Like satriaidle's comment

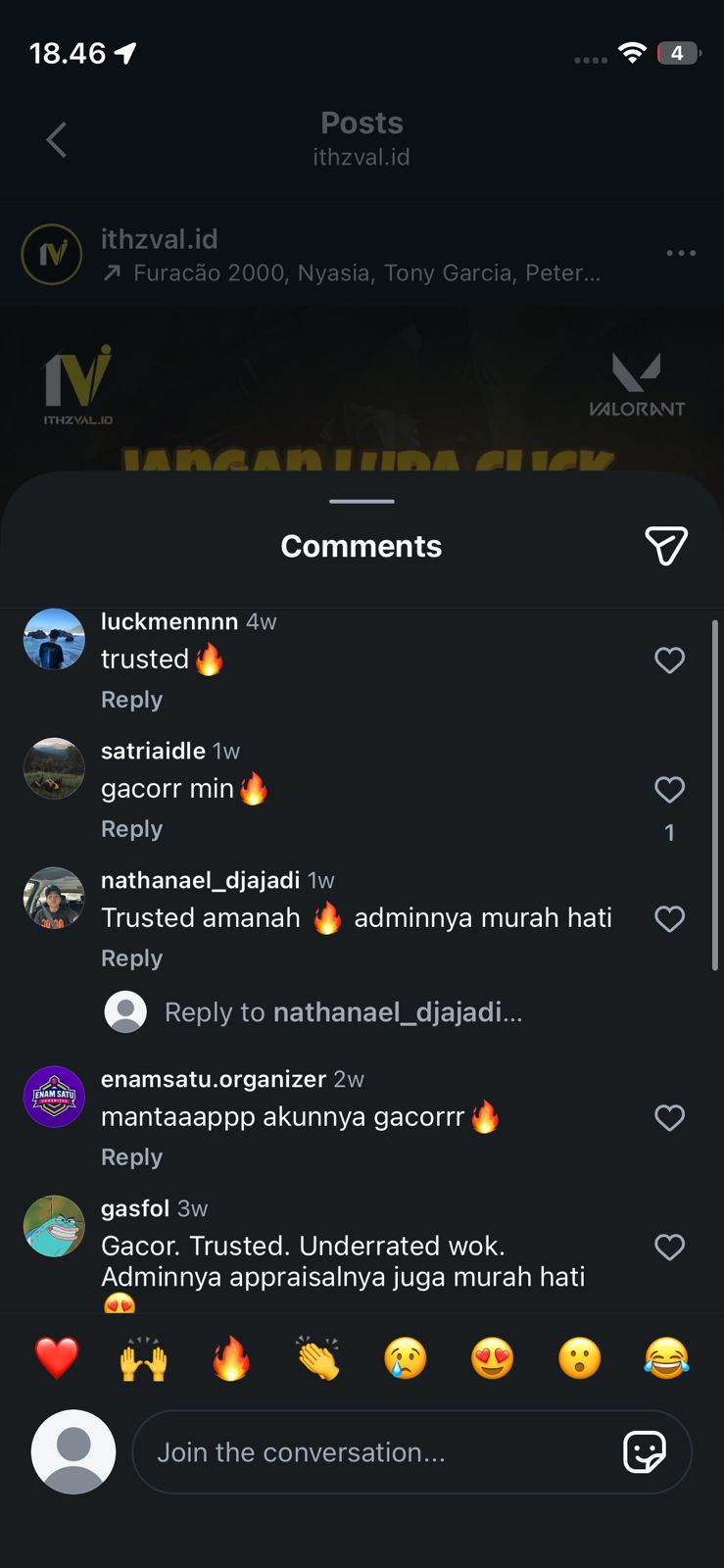pos(669,790)
